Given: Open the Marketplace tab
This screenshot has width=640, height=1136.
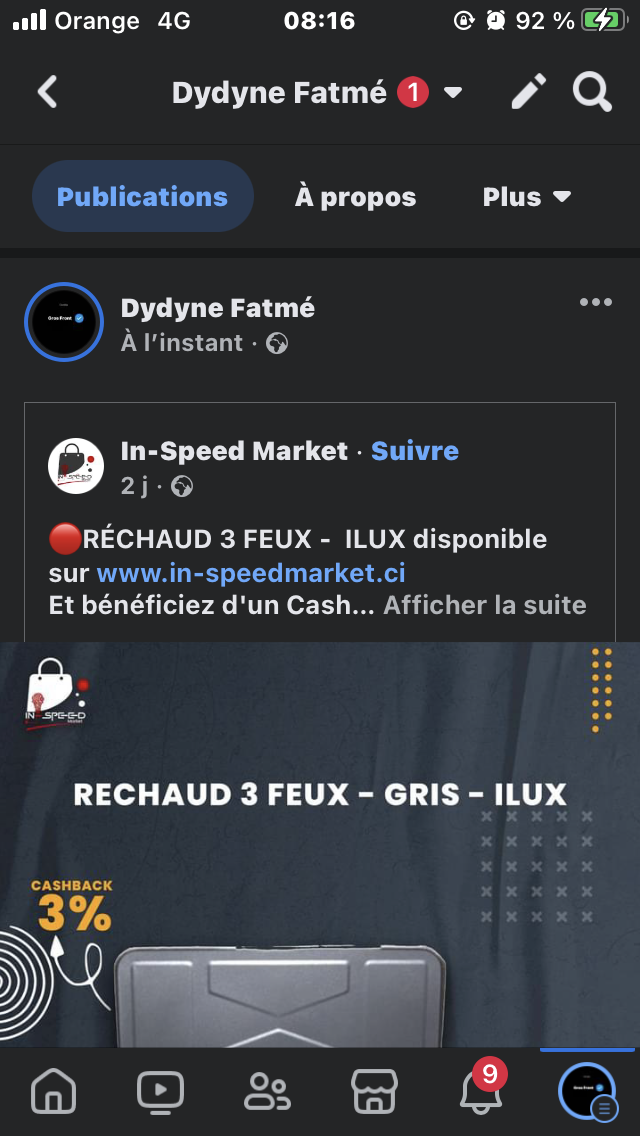Looking at the screenshot, I should (x=374, y=1090).
